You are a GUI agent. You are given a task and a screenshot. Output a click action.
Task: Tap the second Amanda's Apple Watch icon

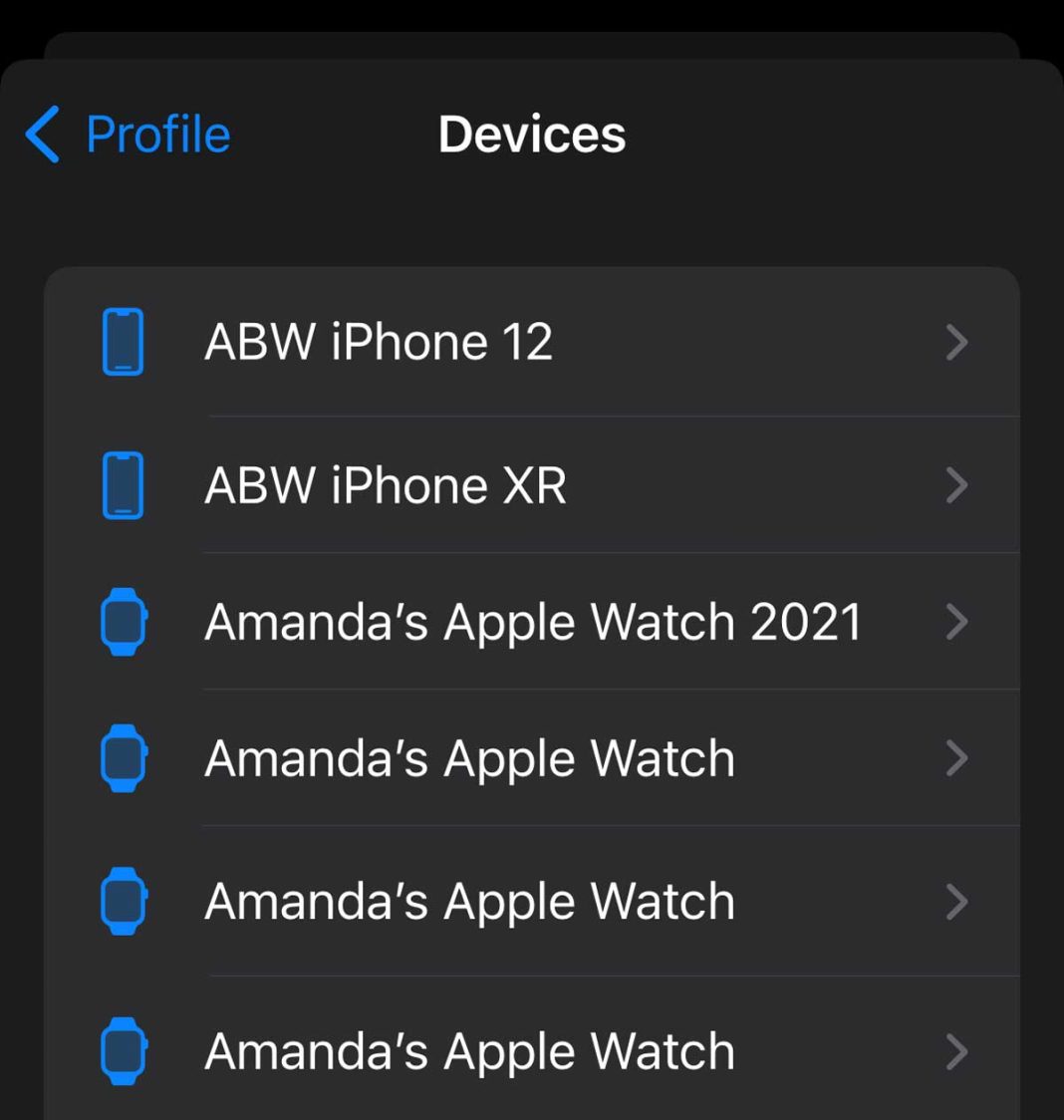coord(123,901)
